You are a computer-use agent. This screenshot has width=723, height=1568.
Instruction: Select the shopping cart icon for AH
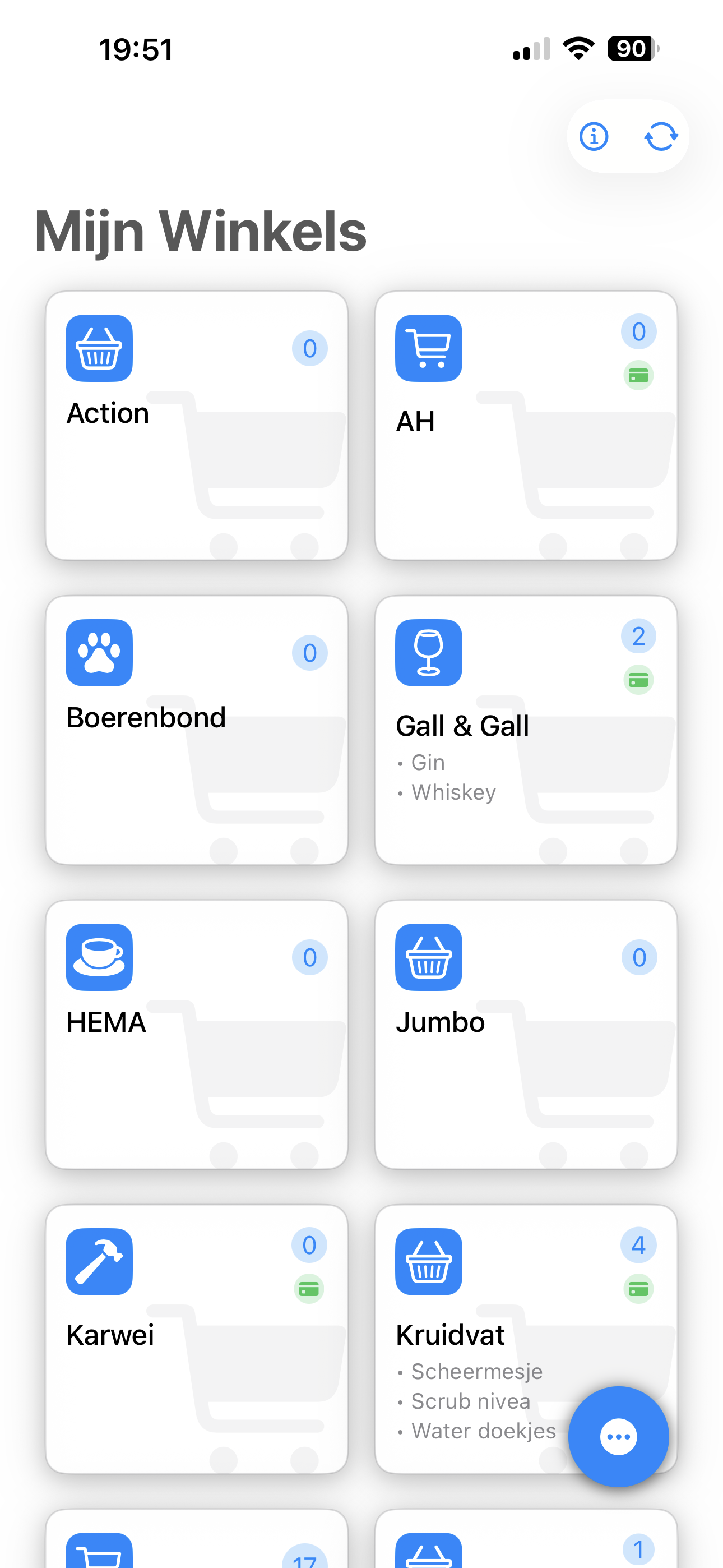pyautogui.click(x=428, y=348)
